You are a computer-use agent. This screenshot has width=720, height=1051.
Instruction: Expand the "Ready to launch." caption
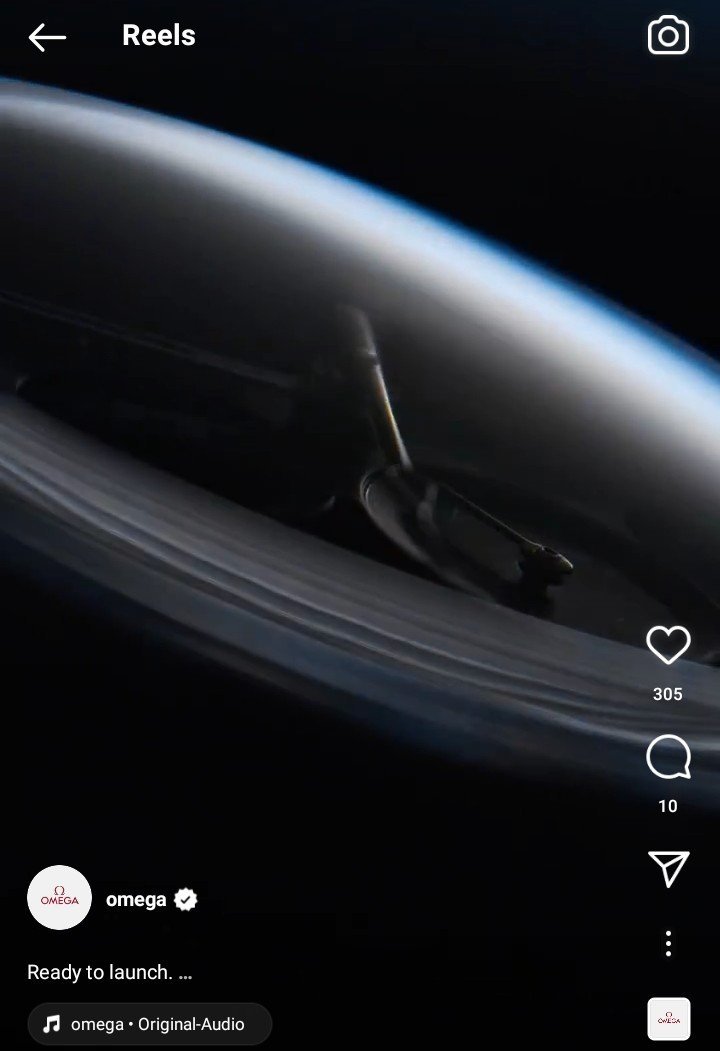pyautogui.click(x=109, y=971)
